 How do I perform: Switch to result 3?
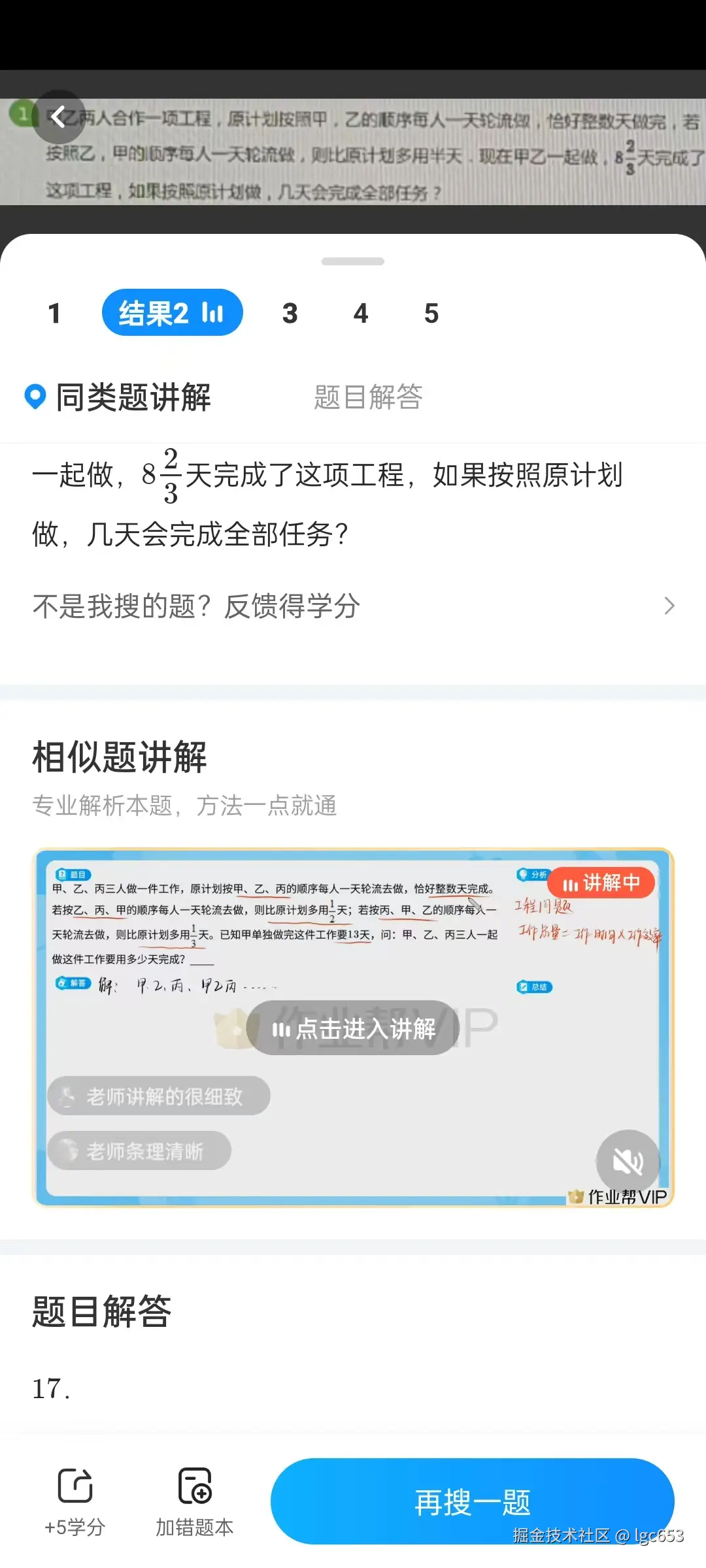(290, 313)
